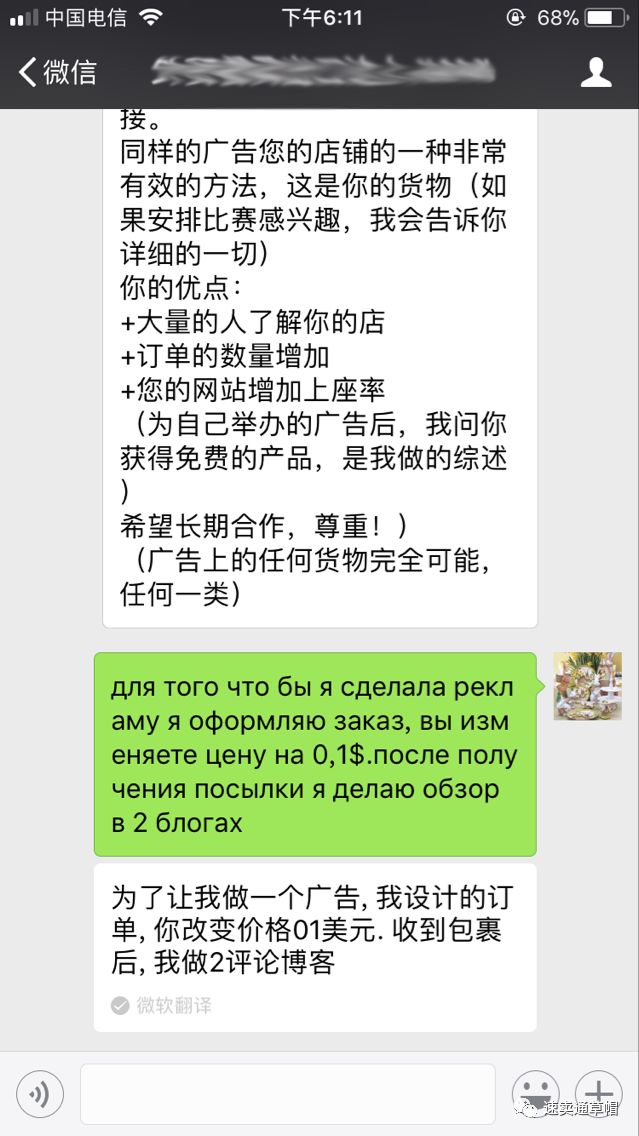Open the plus attachments menu
Viewport: 639px width, 1136px height.
coord(598,1092)
